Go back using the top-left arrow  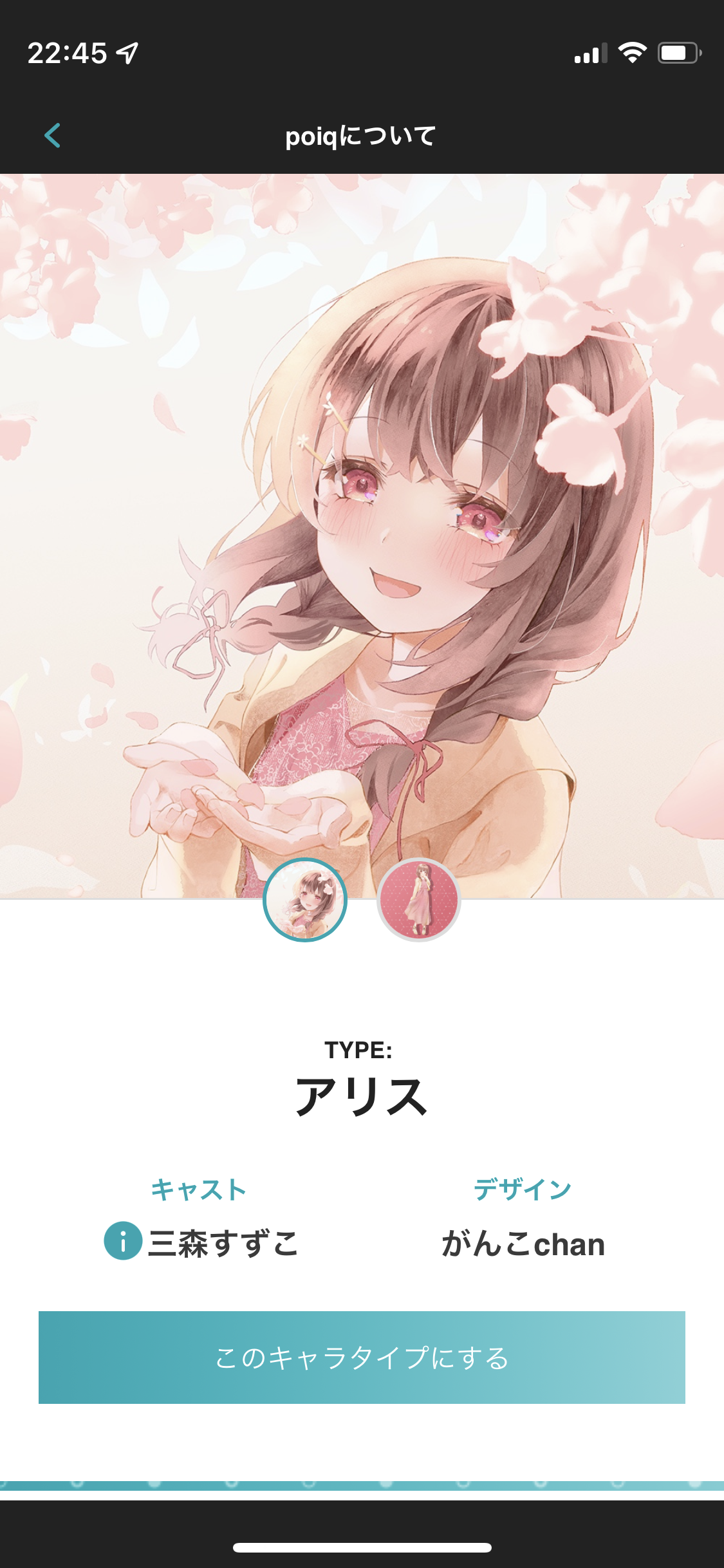[53, 136]
